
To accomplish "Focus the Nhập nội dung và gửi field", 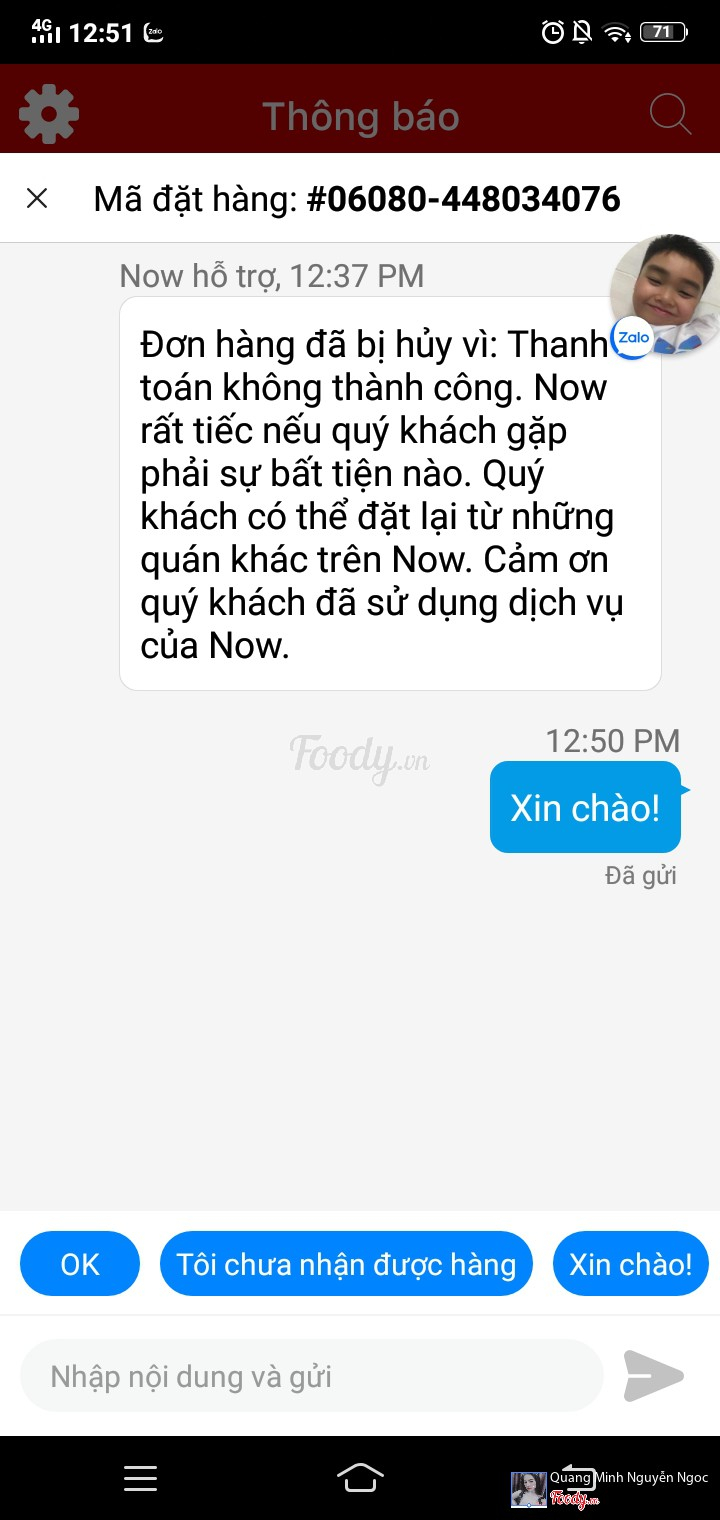I will click(x=312, y=1376).
